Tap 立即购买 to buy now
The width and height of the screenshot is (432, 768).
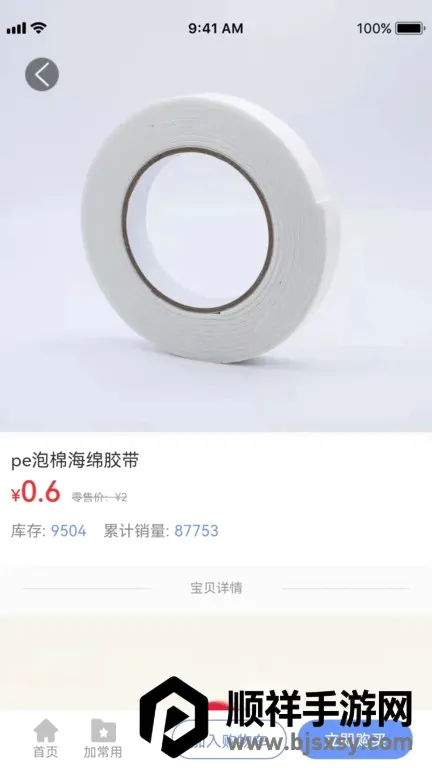point(356,740)
